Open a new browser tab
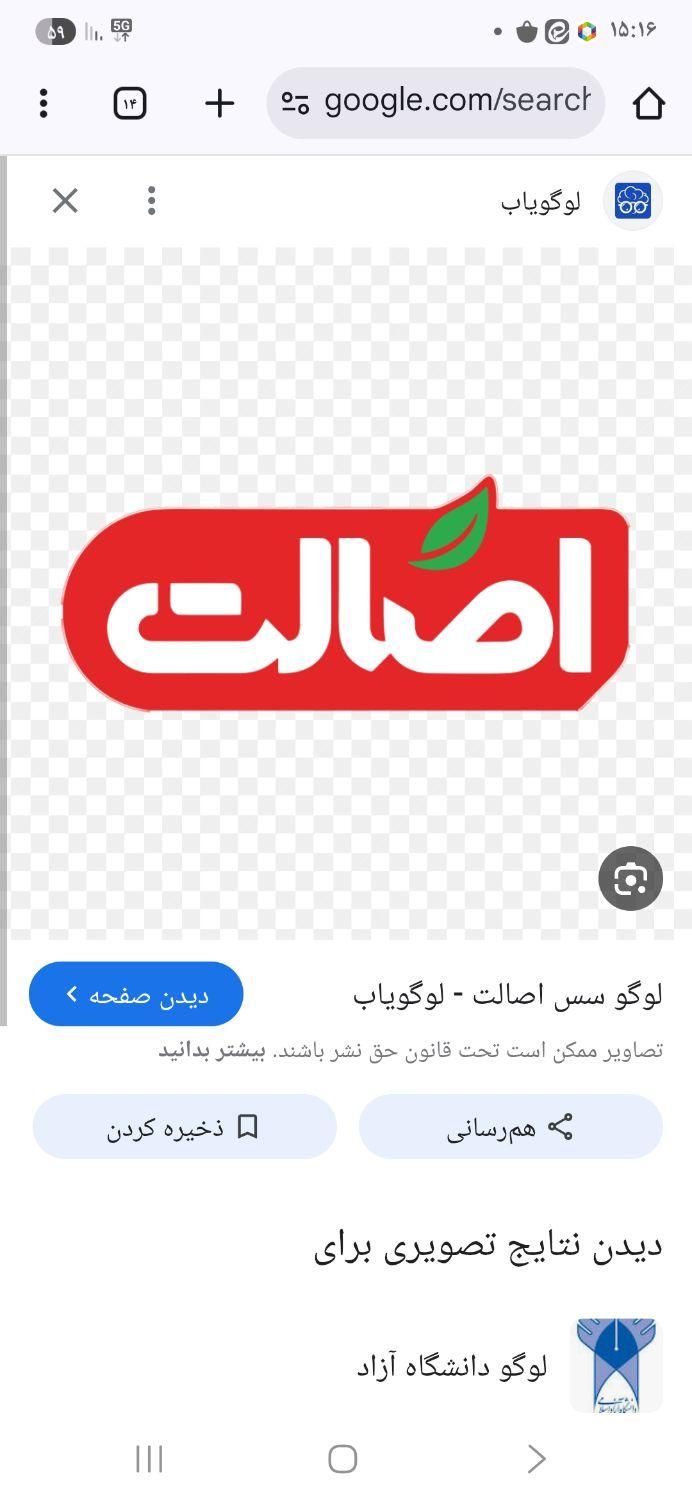692x1500 pixels. 219,103
